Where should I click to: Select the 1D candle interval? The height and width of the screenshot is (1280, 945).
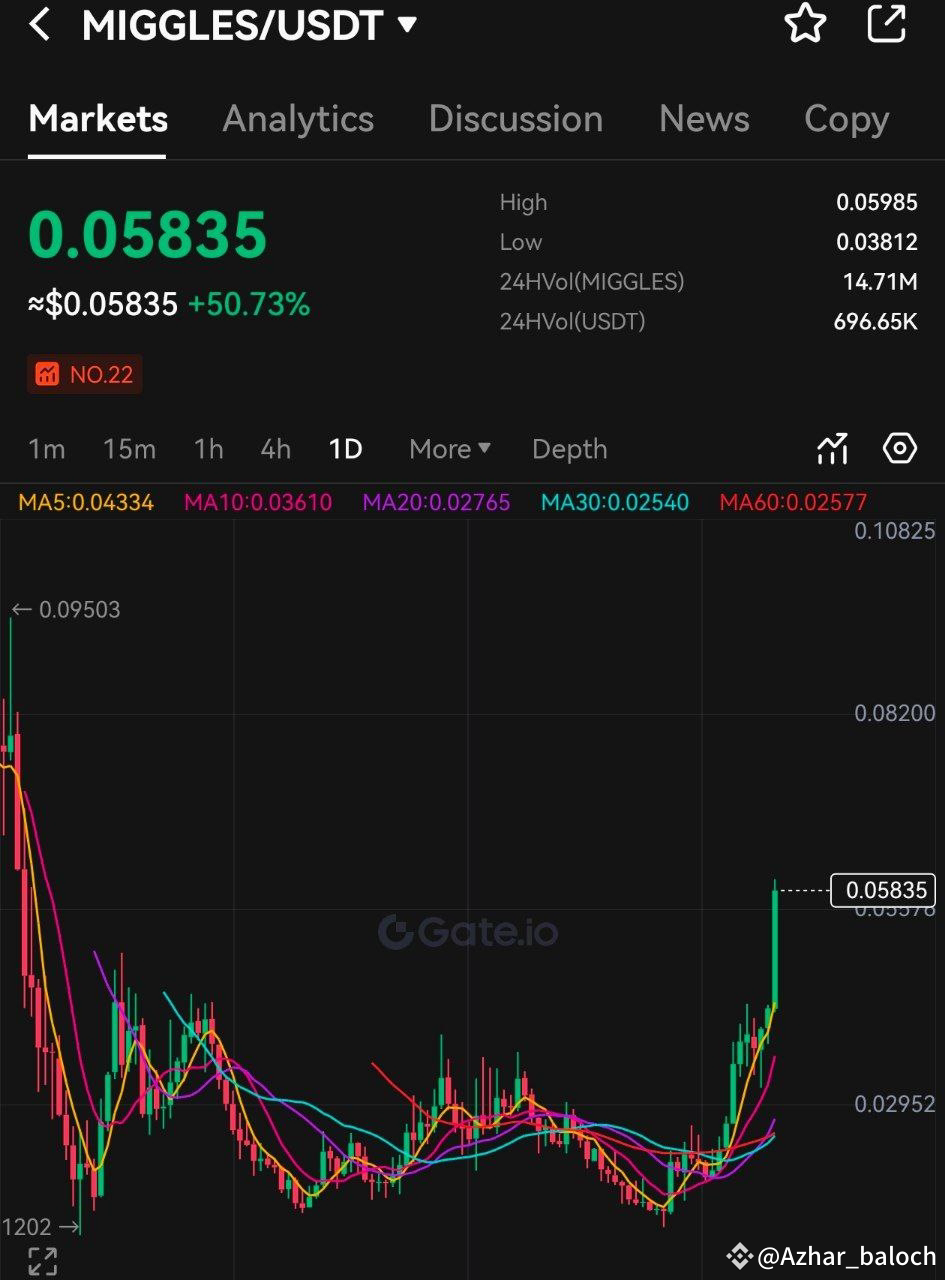346,449
